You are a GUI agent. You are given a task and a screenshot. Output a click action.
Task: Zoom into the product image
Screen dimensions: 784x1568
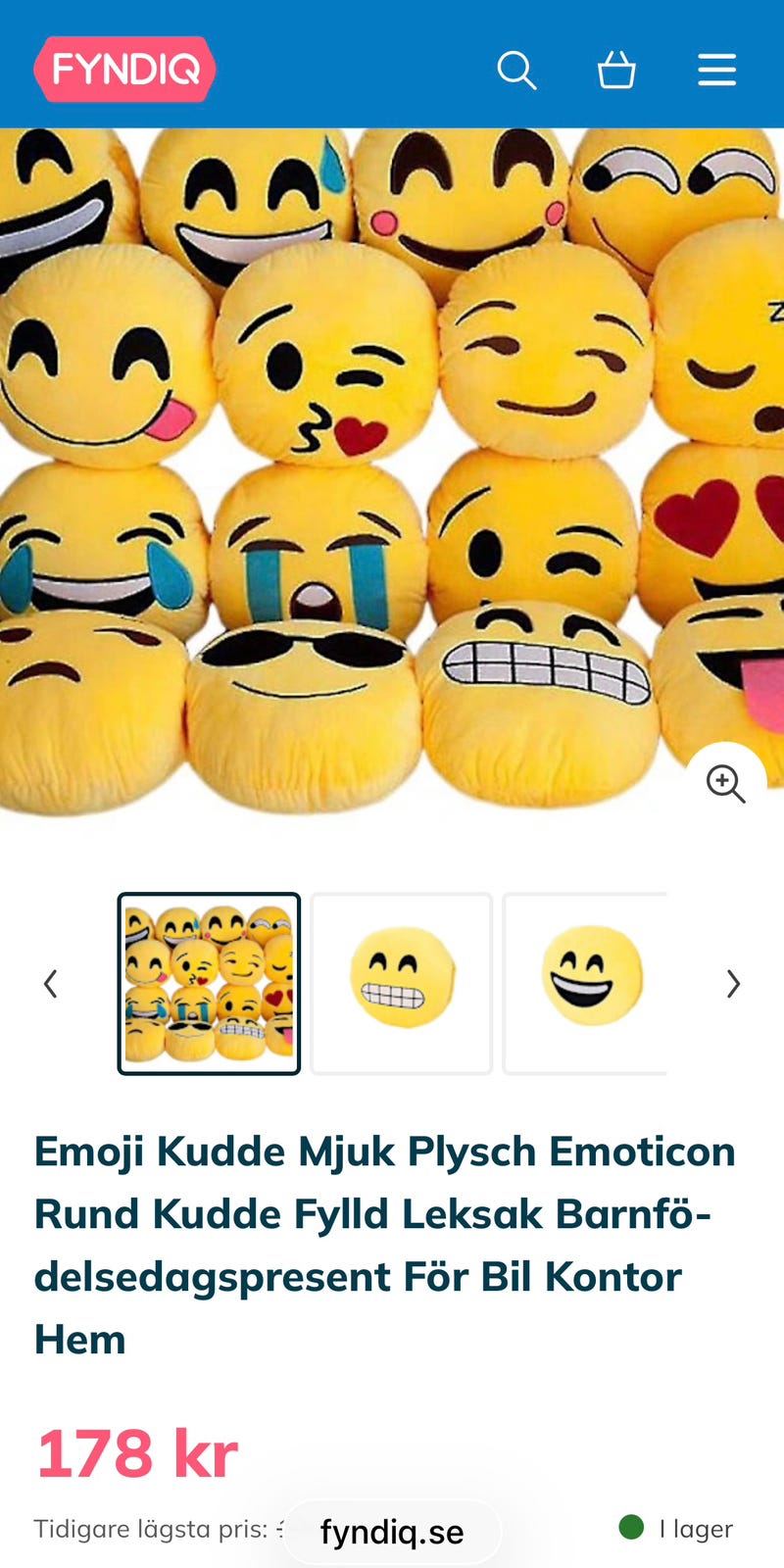pyautogui.click(x=725, y=783)
